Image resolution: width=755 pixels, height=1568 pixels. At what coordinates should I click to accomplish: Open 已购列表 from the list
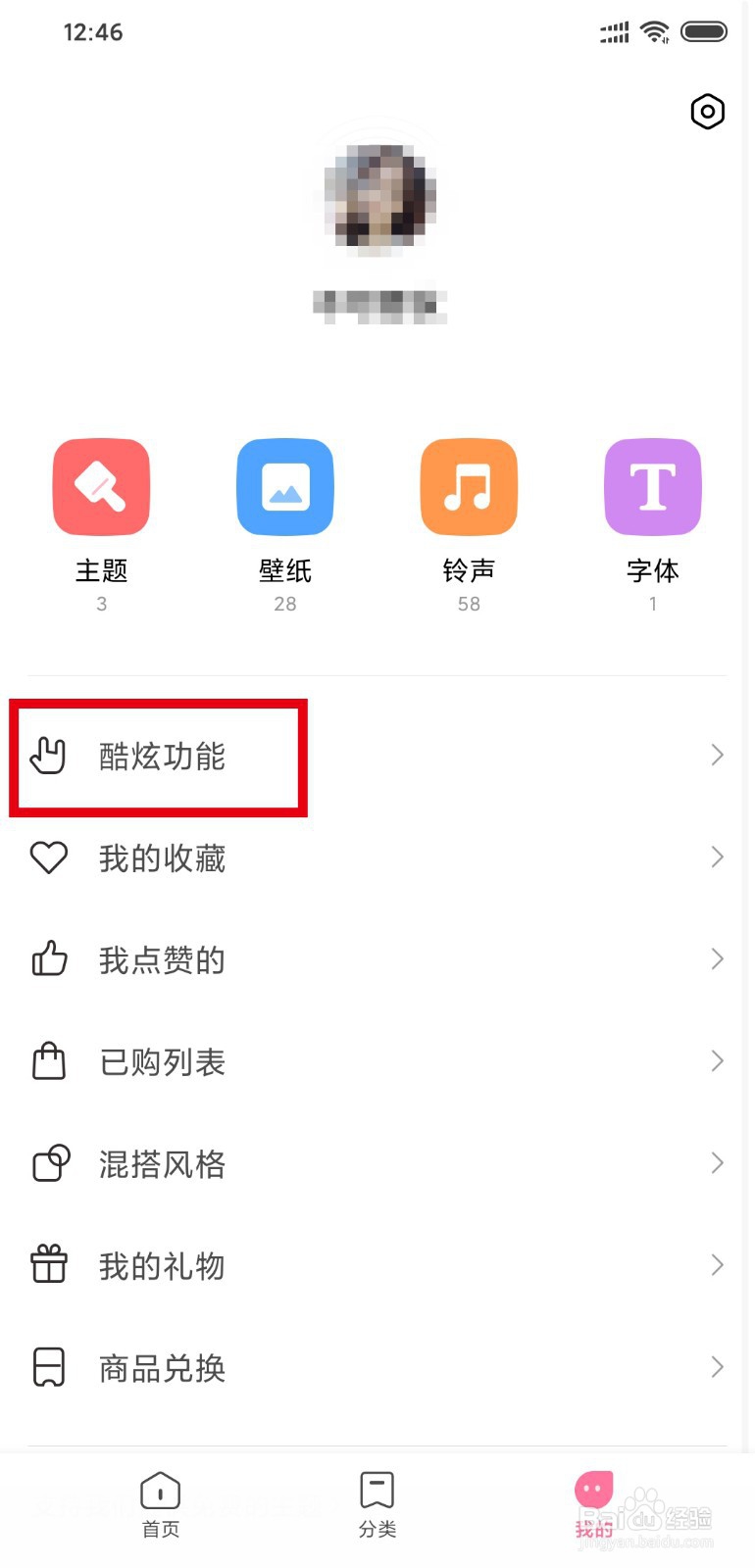(x=163, y=1061)
